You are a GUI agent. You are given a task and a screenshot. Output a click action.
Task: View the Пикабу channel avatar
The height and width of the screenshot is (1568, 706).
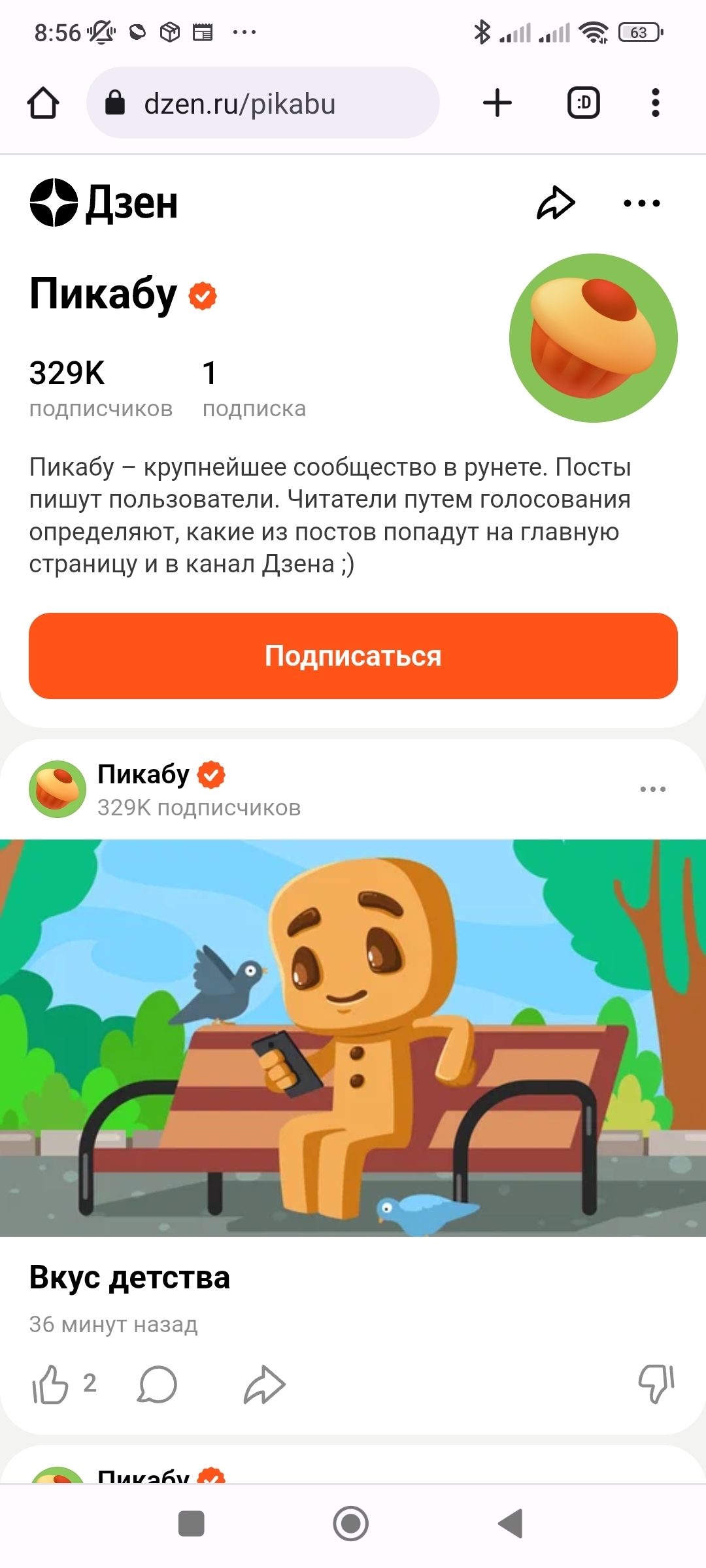tap(593, 338)
